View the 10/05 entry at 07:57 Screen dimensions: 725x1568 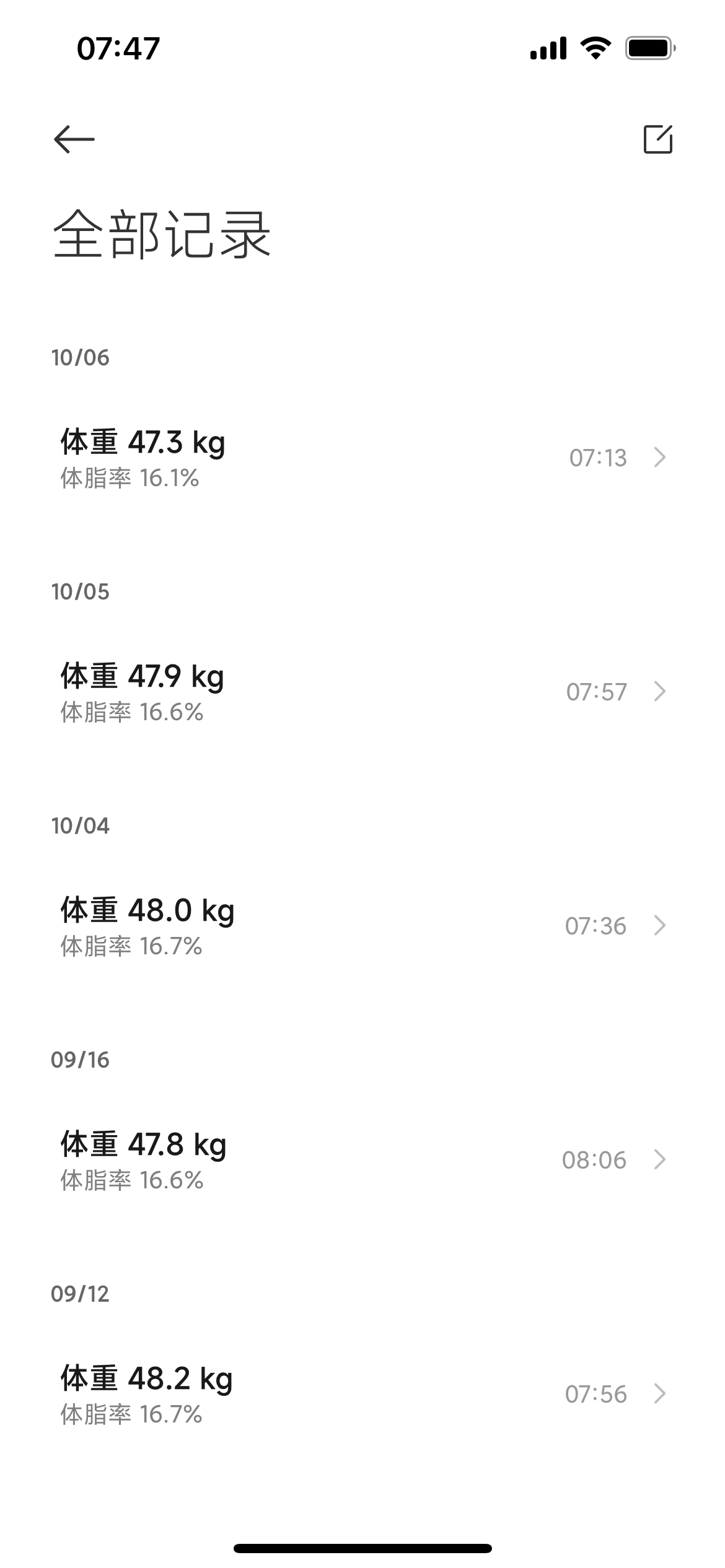pyautogui.click(x=362, y=692)
